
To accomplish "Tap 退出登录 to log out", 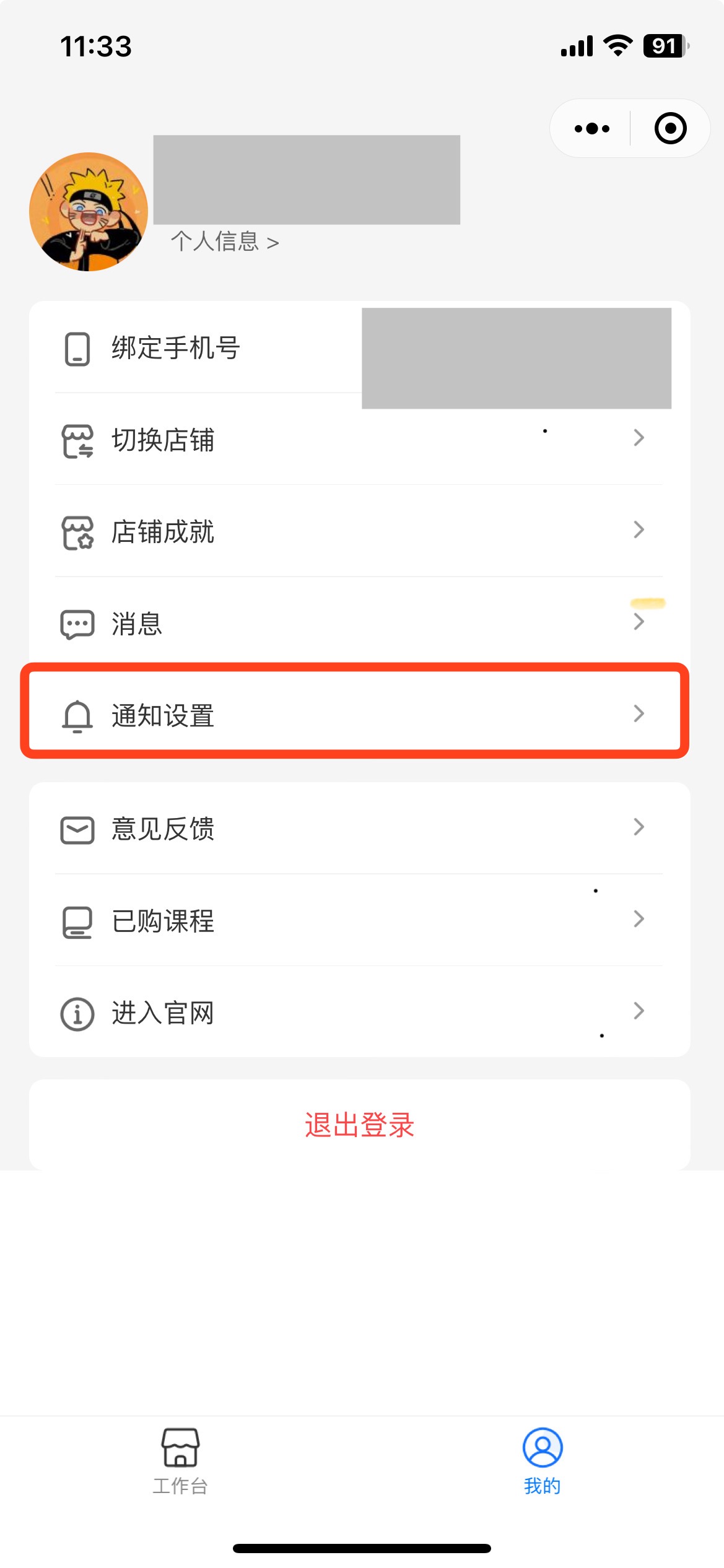I will pos(360,1125).
